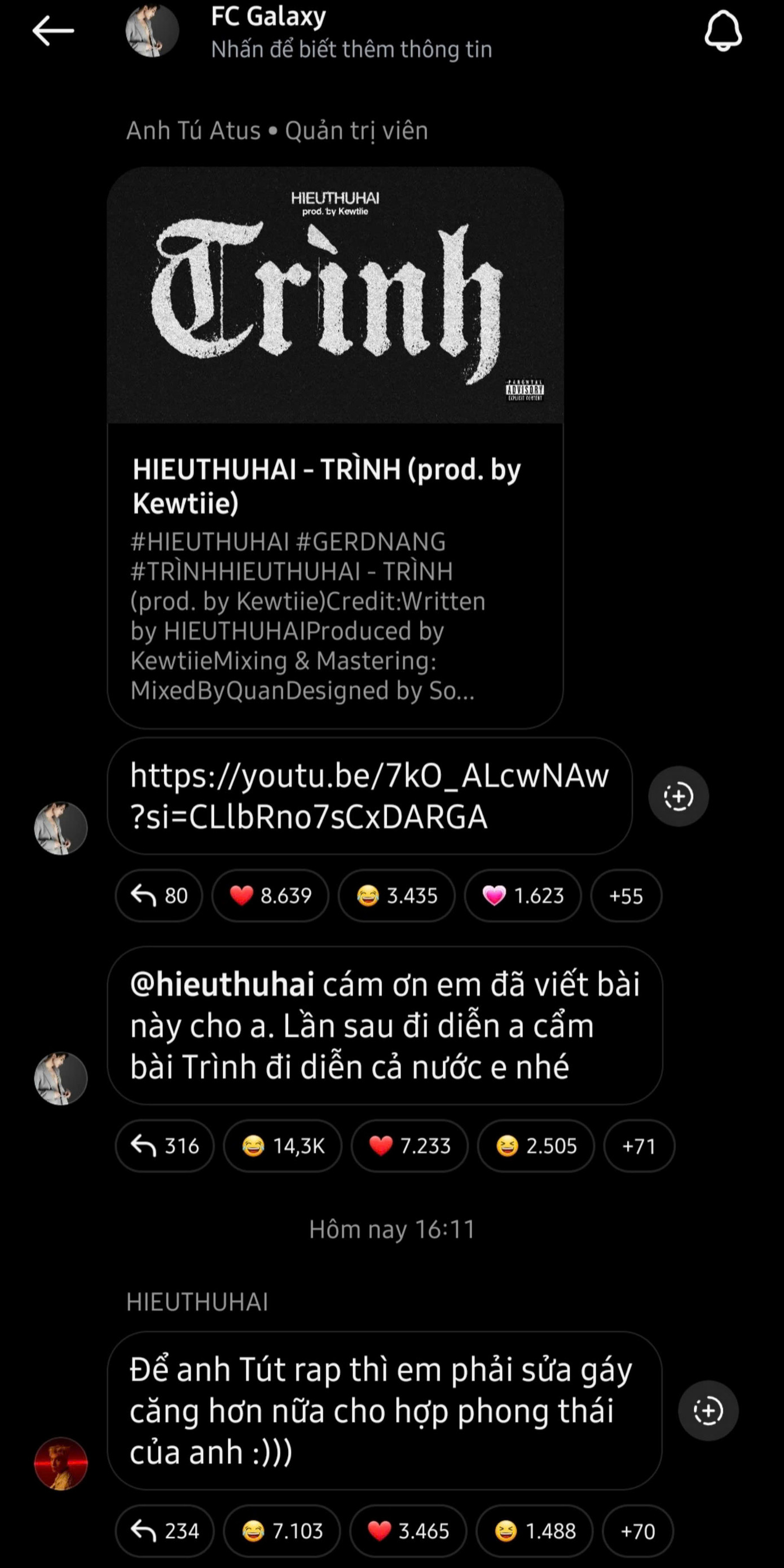This screenshot has height=1568, width=784.
Task: Open the youtu.be link message
Action: click(x=371, y=802)
